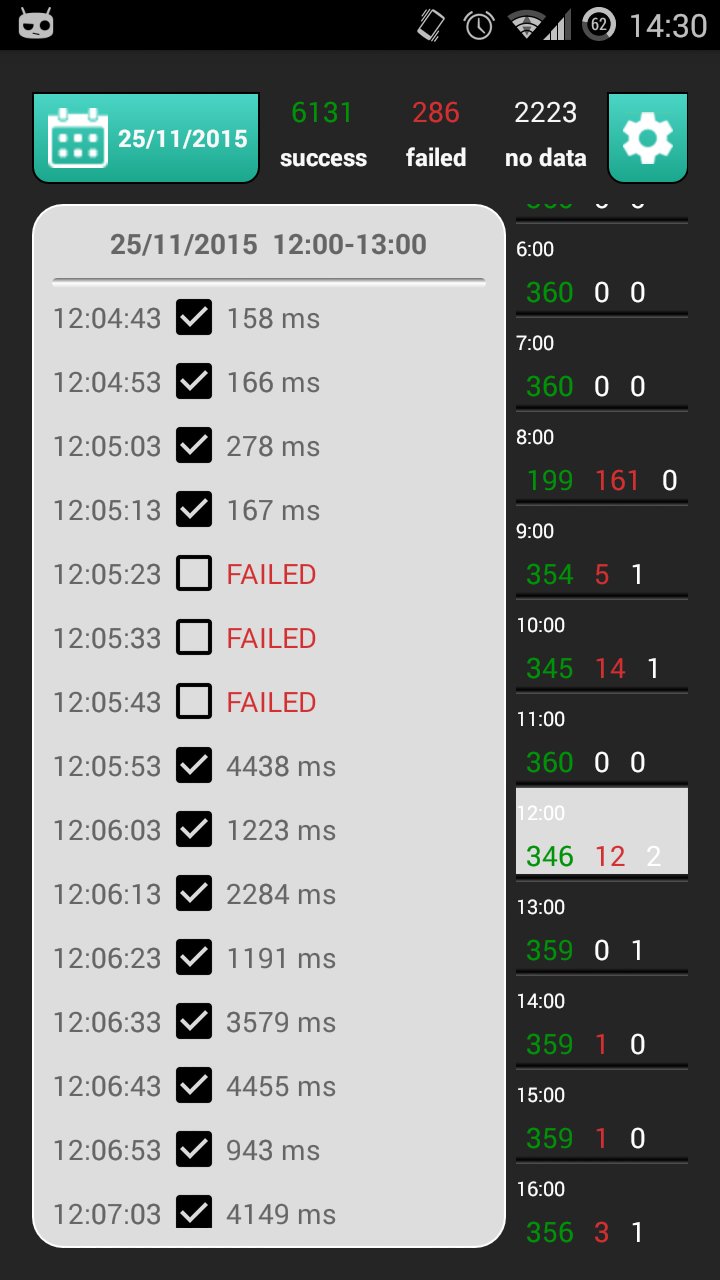Tap the red failed counter showing 286
720x1280 pixels.
point(435,113)
